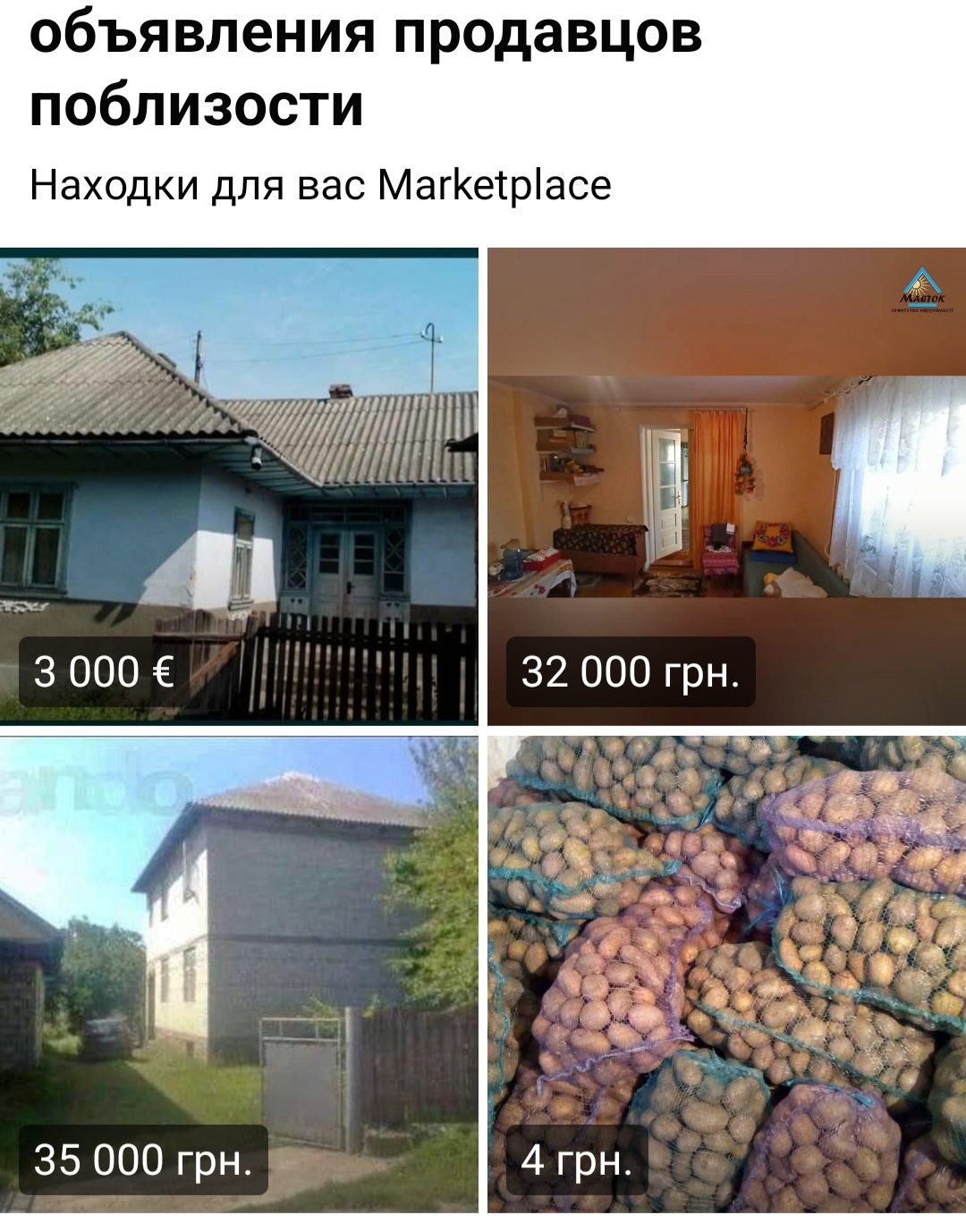Open the 3 000 € house listing
Screen dimensions: 966x1232
[239, 485]
